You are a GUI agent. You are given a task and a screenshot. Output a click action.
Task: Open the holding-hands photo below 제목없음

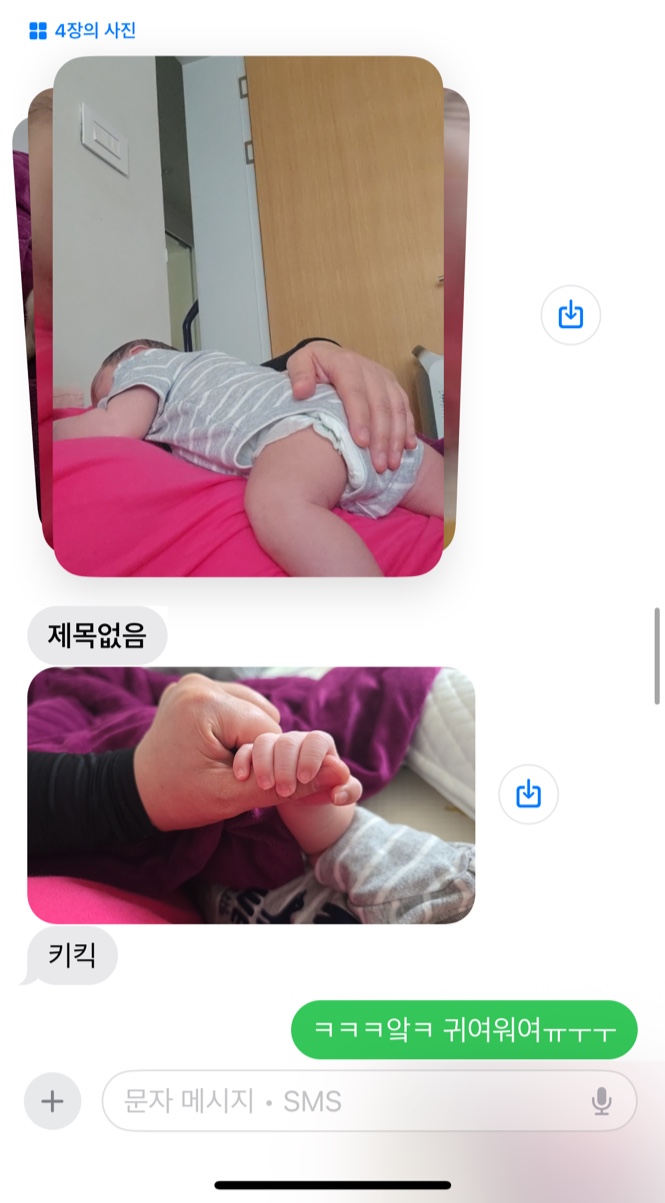coord(251,795)
